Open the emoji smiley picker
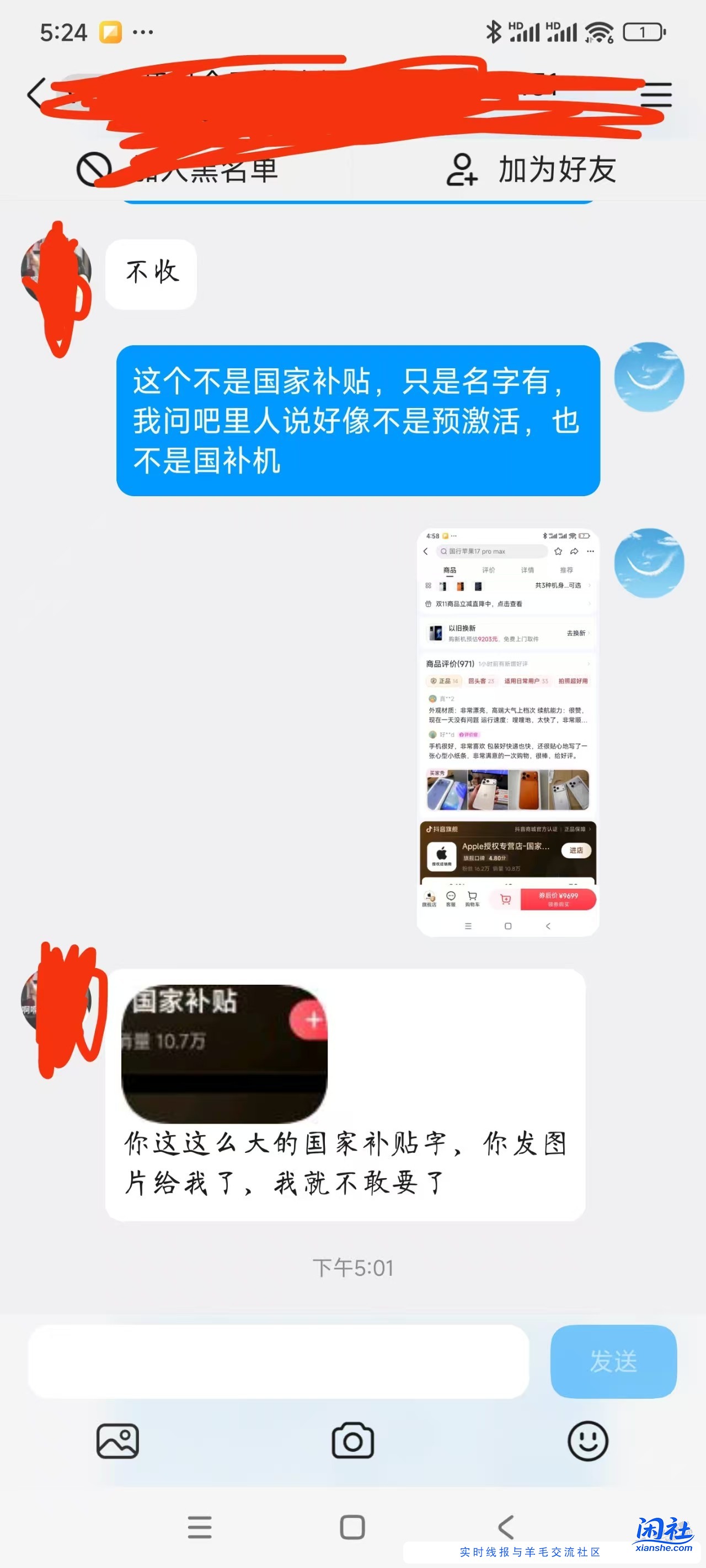Viewport: 706px width, 1568px height. pyautogui.click(x=587, y=1441)
